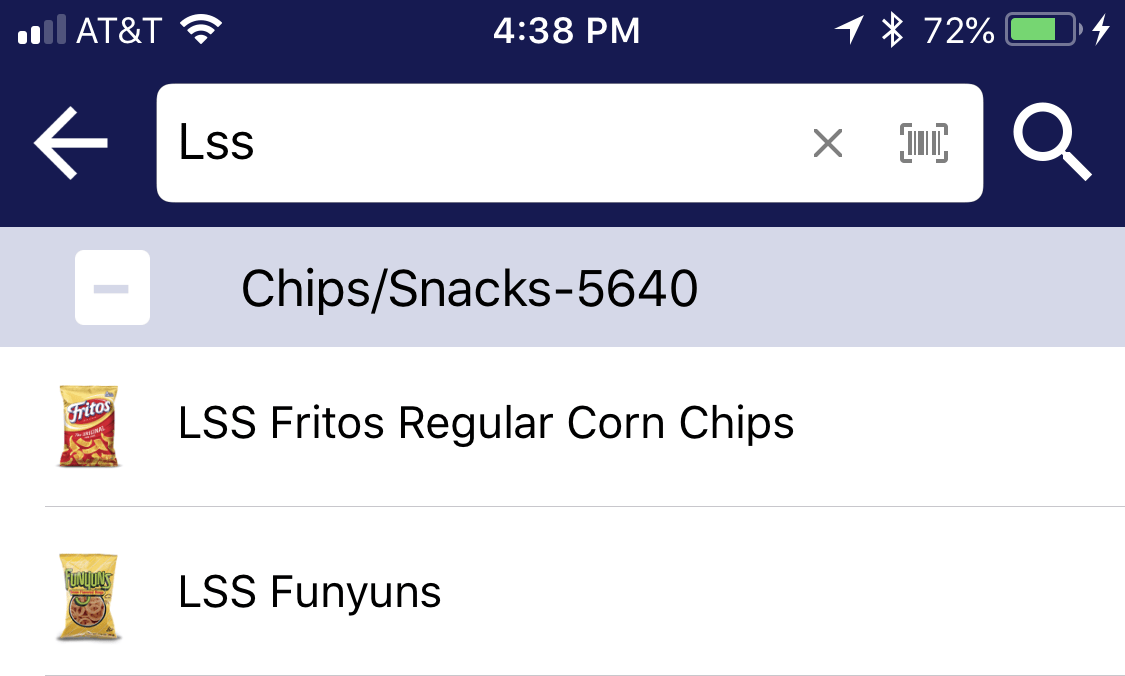1125x676 pixels.
Task: Run search with the magnifier icon
Action: (x=1051, y=143)
